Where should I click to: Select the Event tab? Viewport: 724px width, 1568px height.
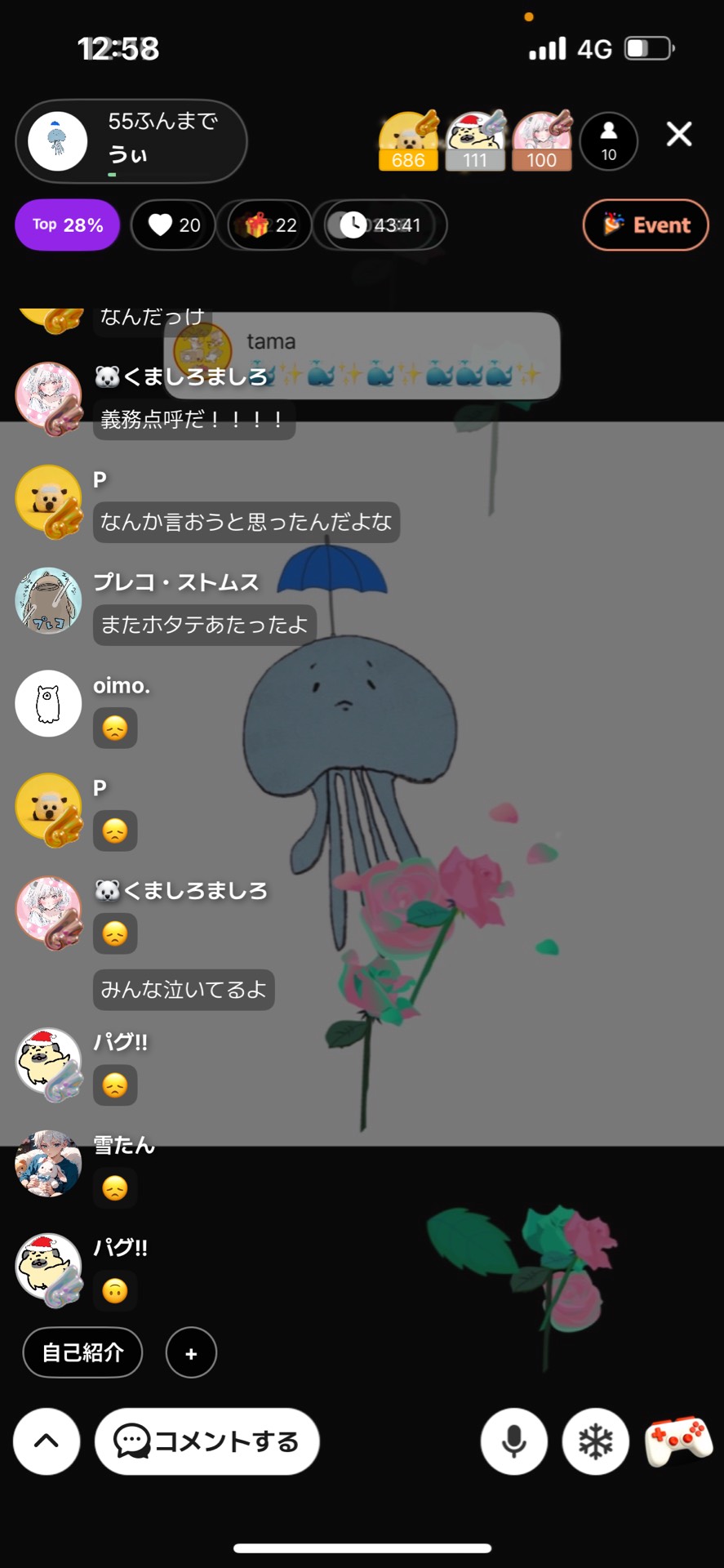click(645, 225)
